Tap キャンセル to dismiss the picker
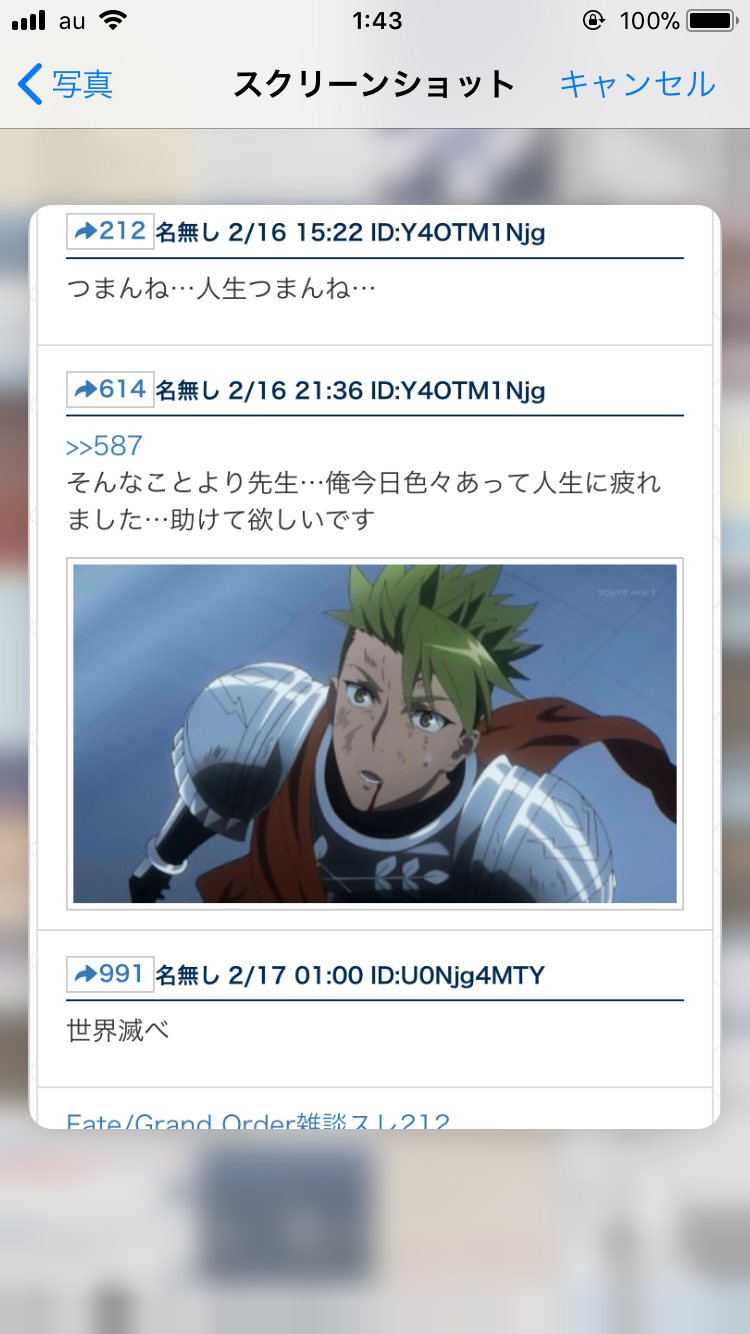Screen dimensions: 750x1334 [637, 85]
